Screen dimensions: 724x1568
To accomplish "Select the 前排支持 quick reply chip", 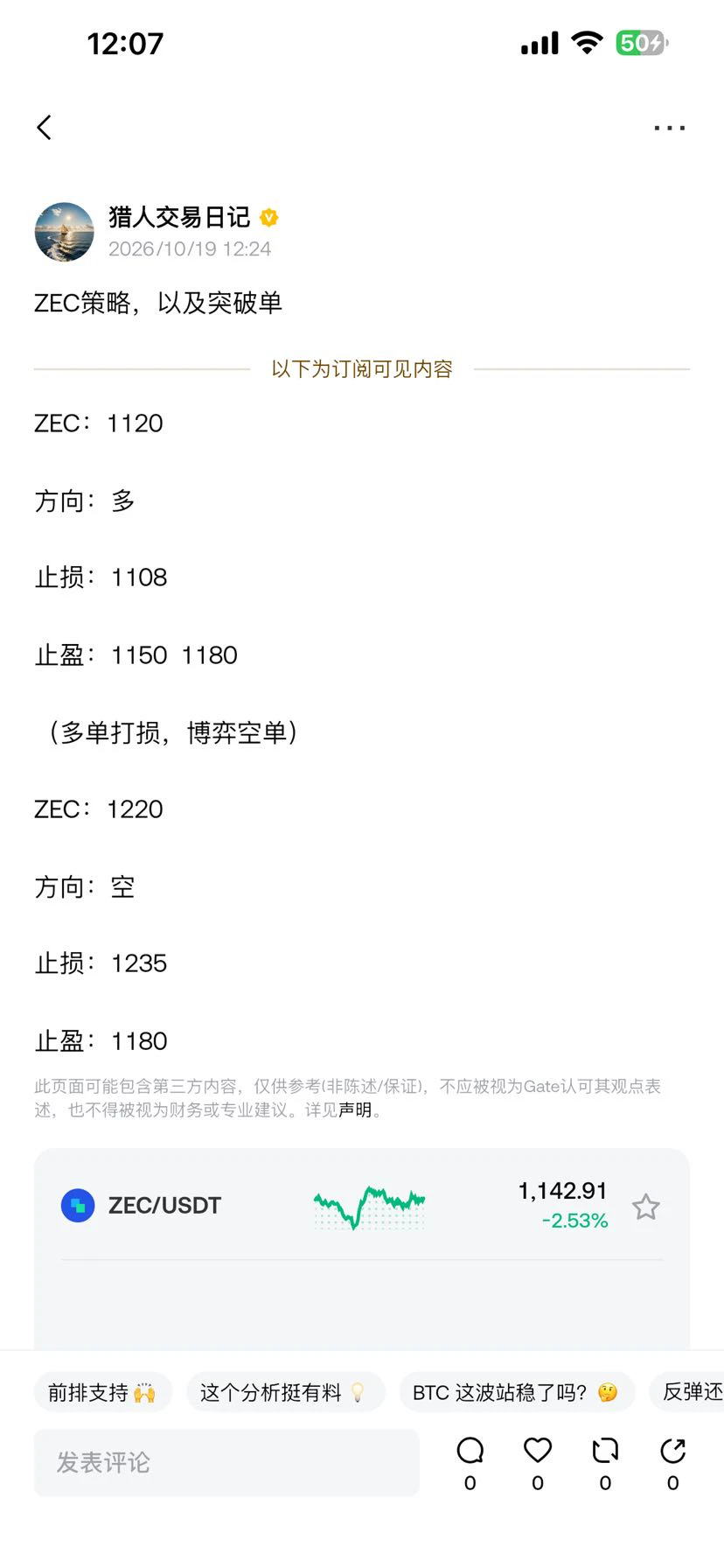I will (x=103, y=1392).
